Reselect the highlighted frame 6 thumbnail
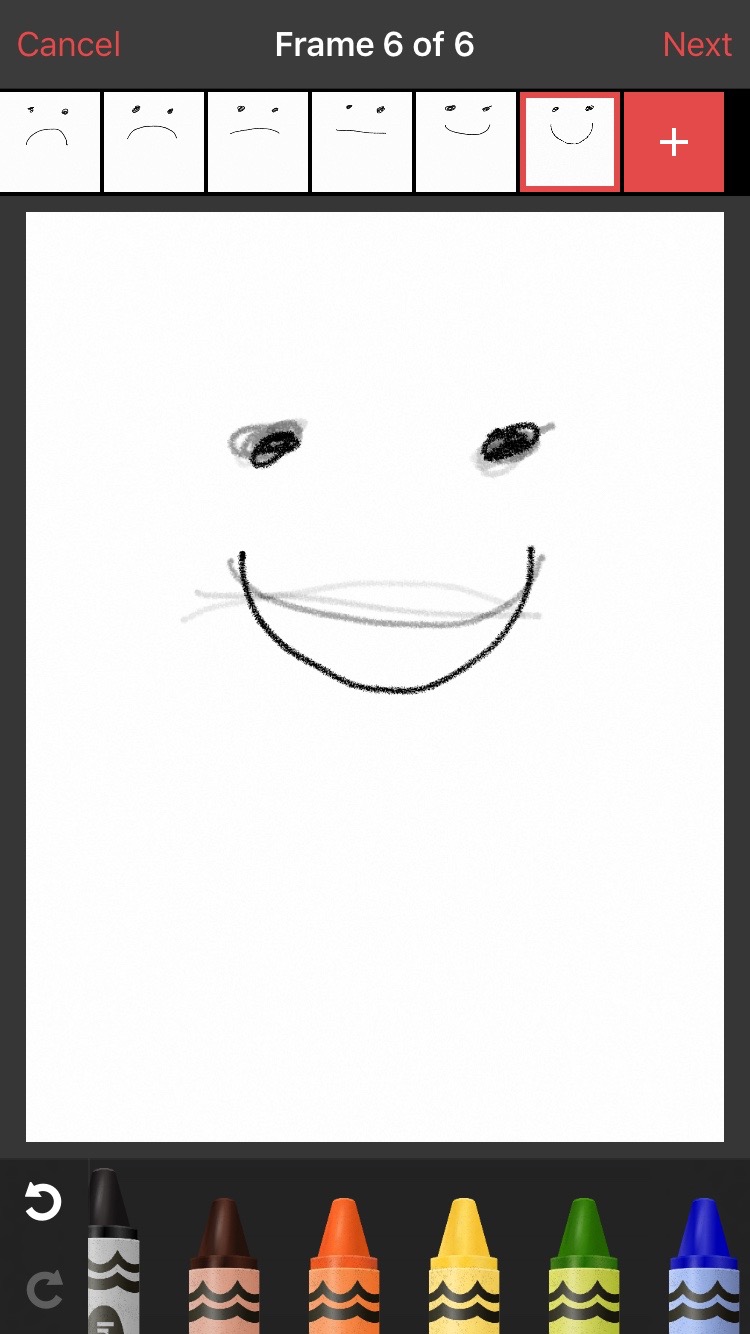The width and height of the screenshot is (750, 1334). [570, 141]
